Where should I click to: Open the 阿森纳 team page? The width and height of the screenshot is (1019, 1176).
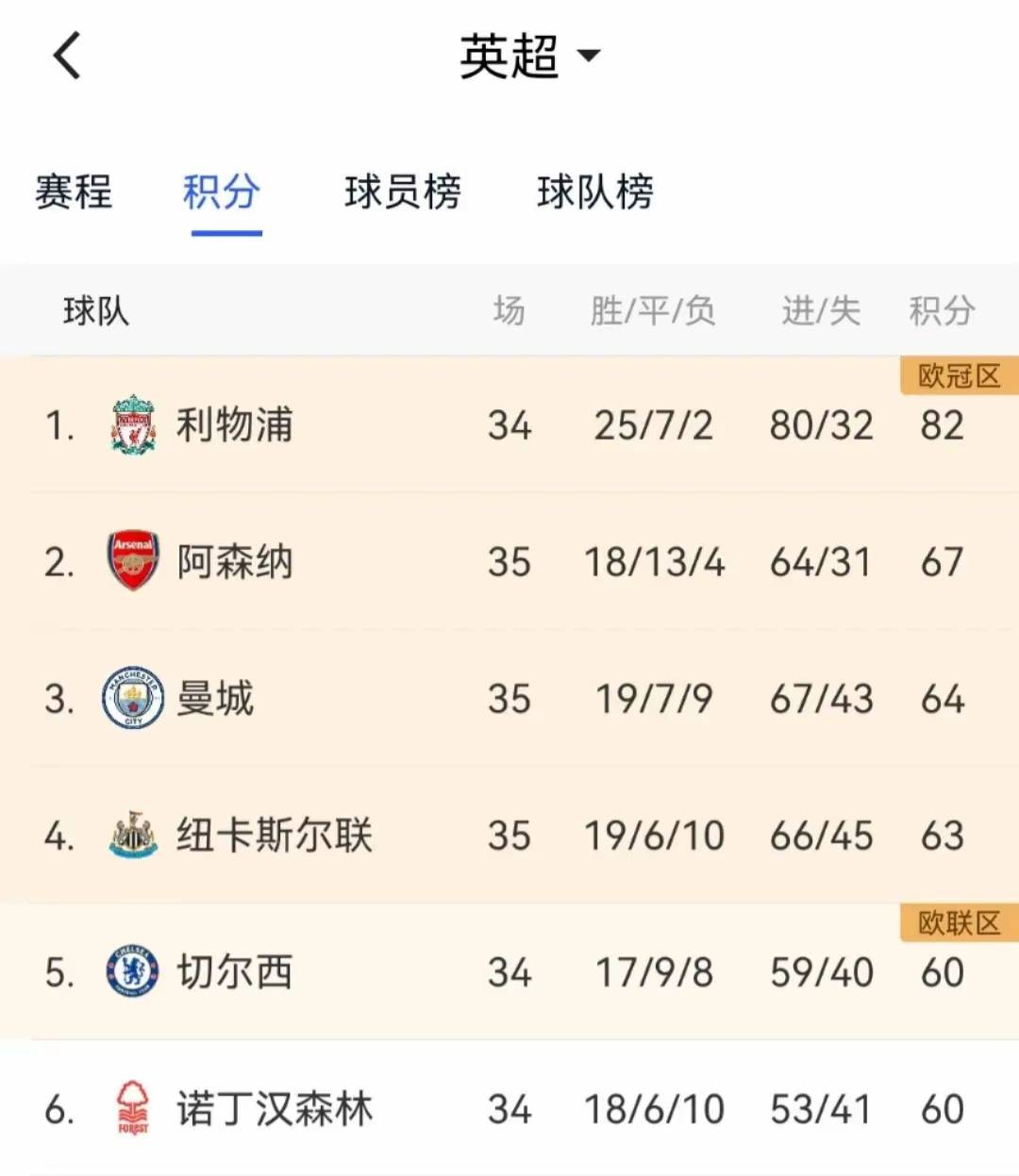[235, 562]
